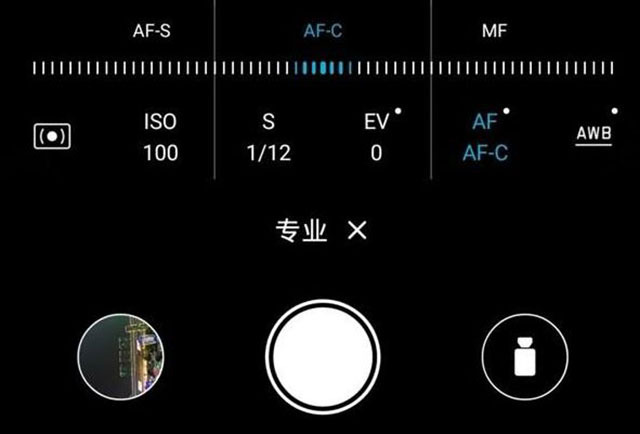640x434 pixels.
Task: Select AF-C focus mode
Action: pyautogui.click(x=323, y=30)
